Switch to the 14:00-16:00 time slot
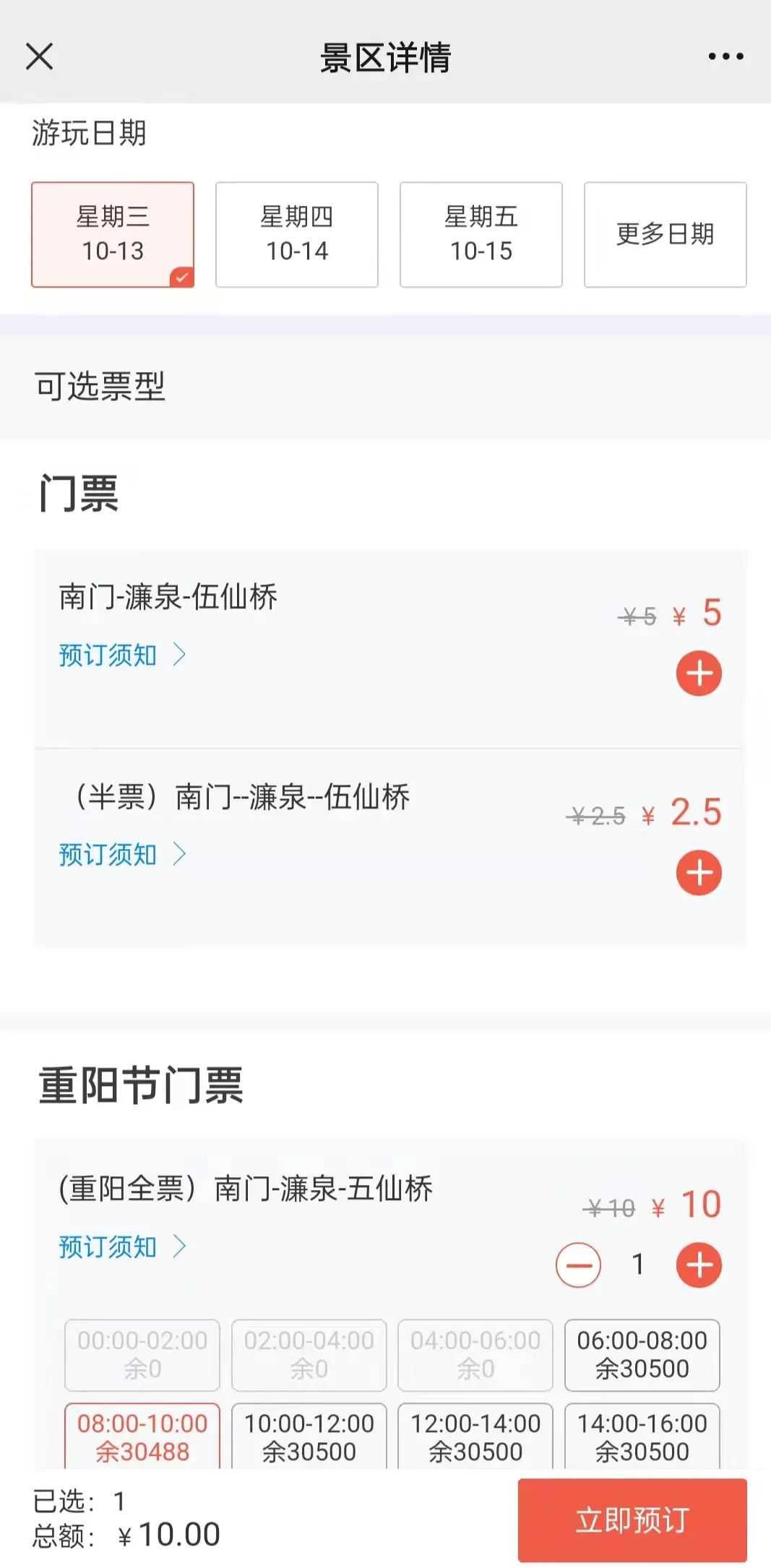 click(x=642, y=1436)
